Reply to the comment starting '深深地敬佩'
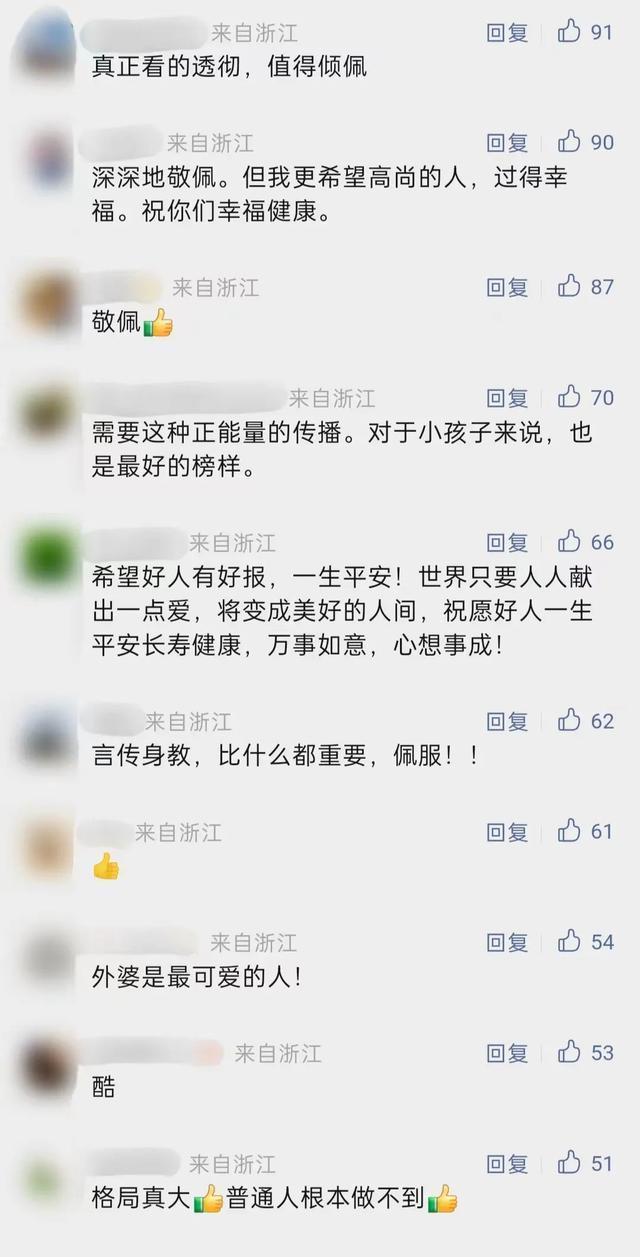 pyautogui.click(x=507, y=142)
